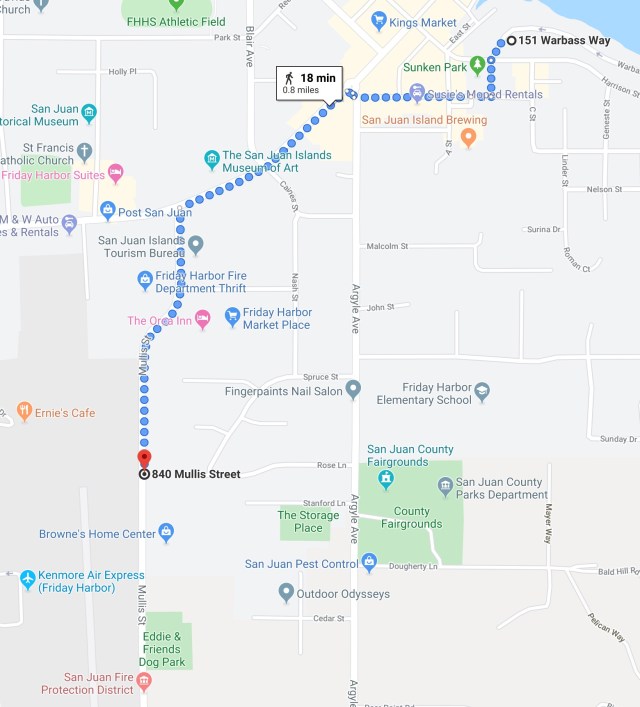The width and height of the screenshot is (640, 707).
Task: Select the 18 min walking route callout
Action: 309,82
